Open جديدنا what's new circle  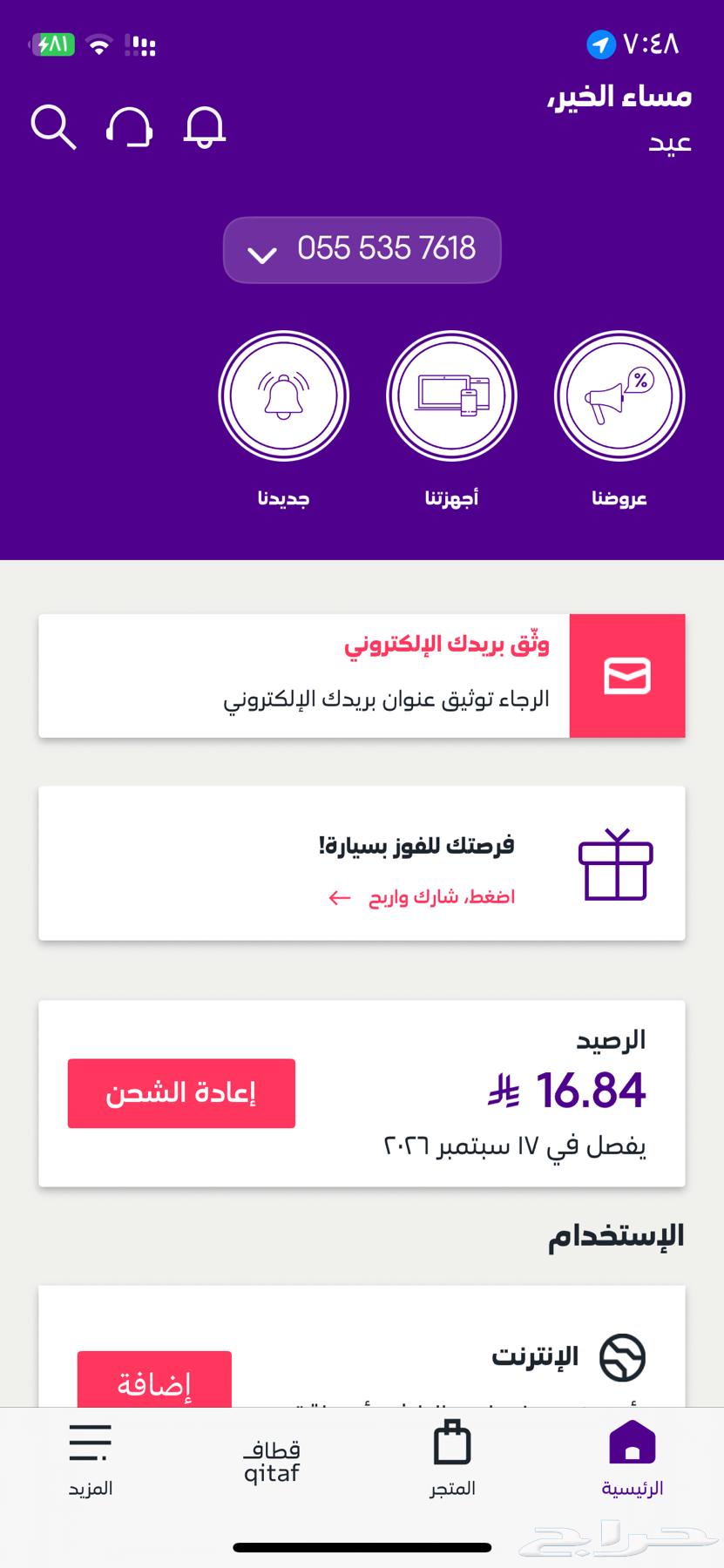coord(283,396)
